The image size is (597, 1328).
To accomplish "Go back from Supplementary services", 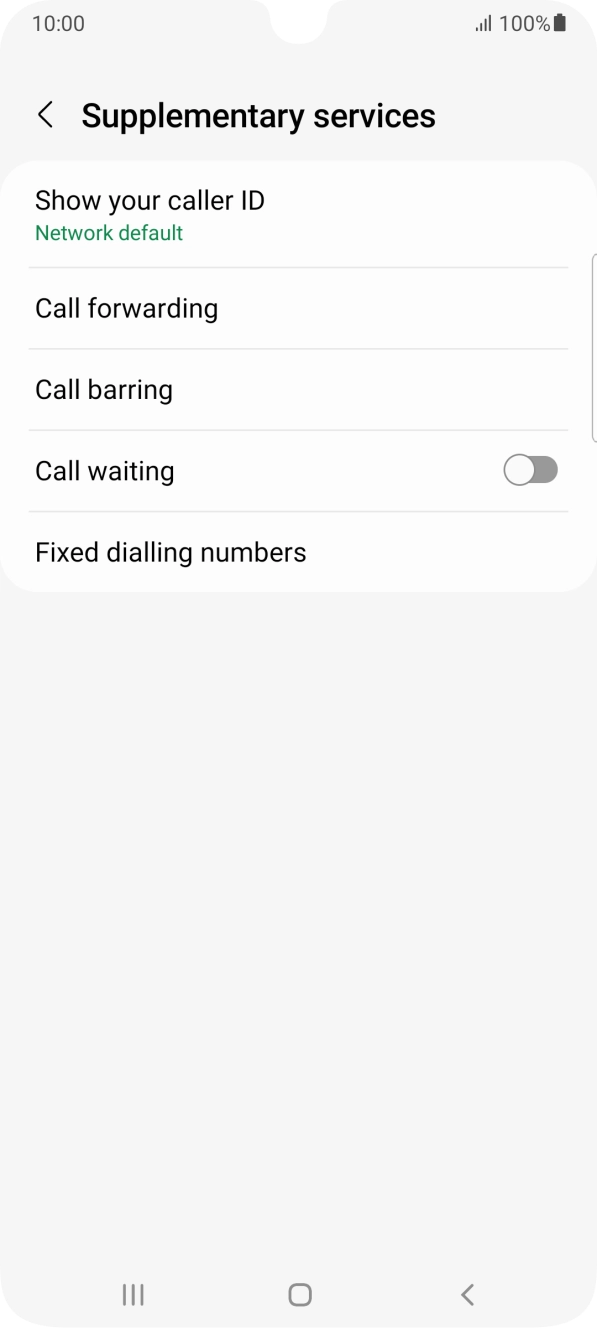I will [x=45, y=115].
